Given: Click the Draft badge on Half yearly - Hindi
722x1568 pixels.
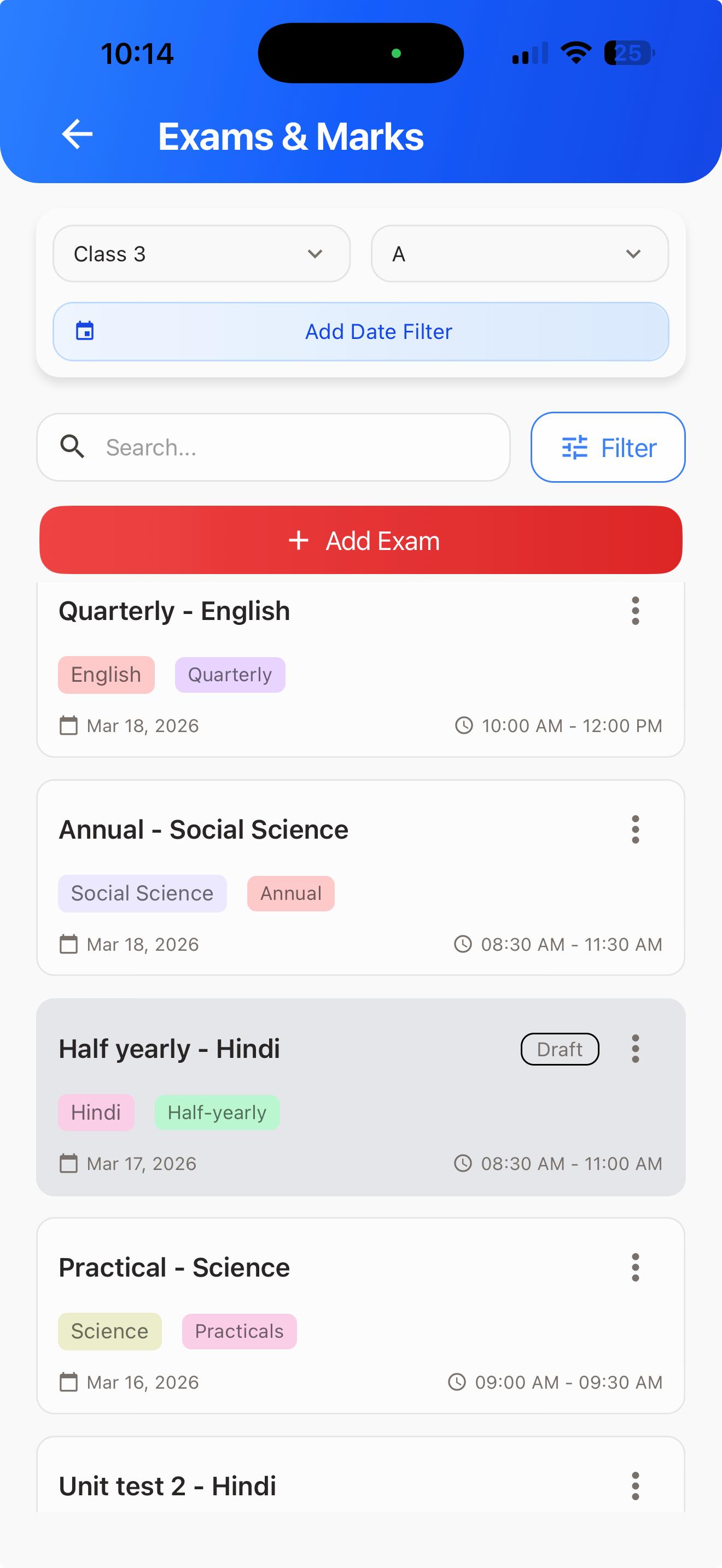Looking at the screenshot, I should point(560,1049).
